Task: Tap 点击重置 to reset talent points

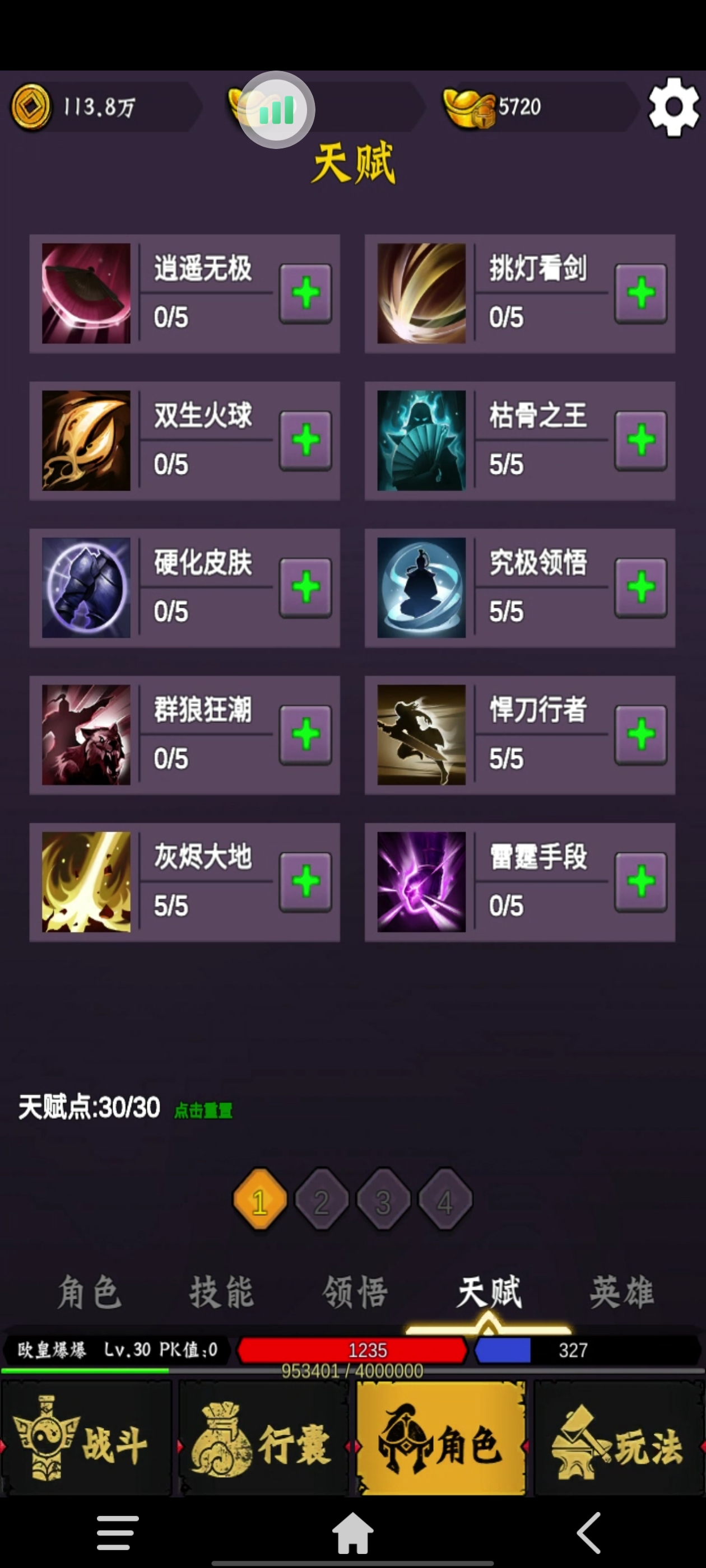Action: [203, 1111]
